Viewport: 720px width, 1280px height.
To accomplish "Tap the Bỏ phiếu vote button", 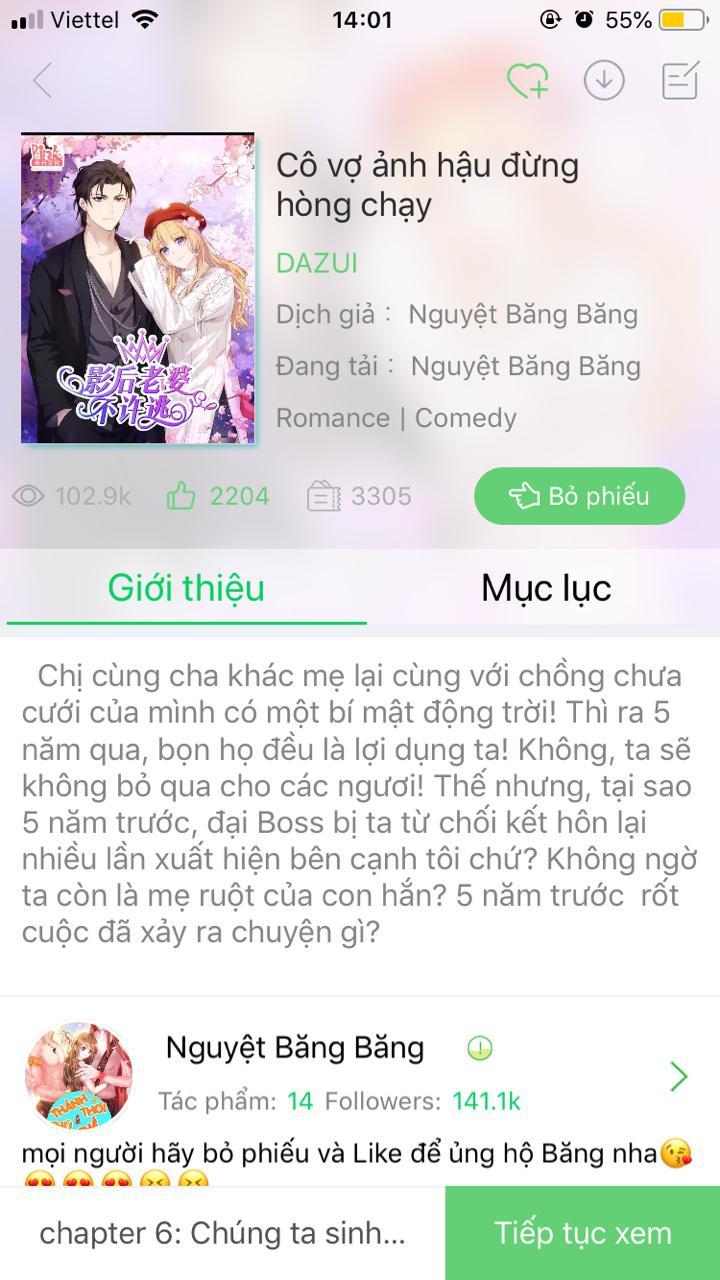I will [x=578, y=495].
